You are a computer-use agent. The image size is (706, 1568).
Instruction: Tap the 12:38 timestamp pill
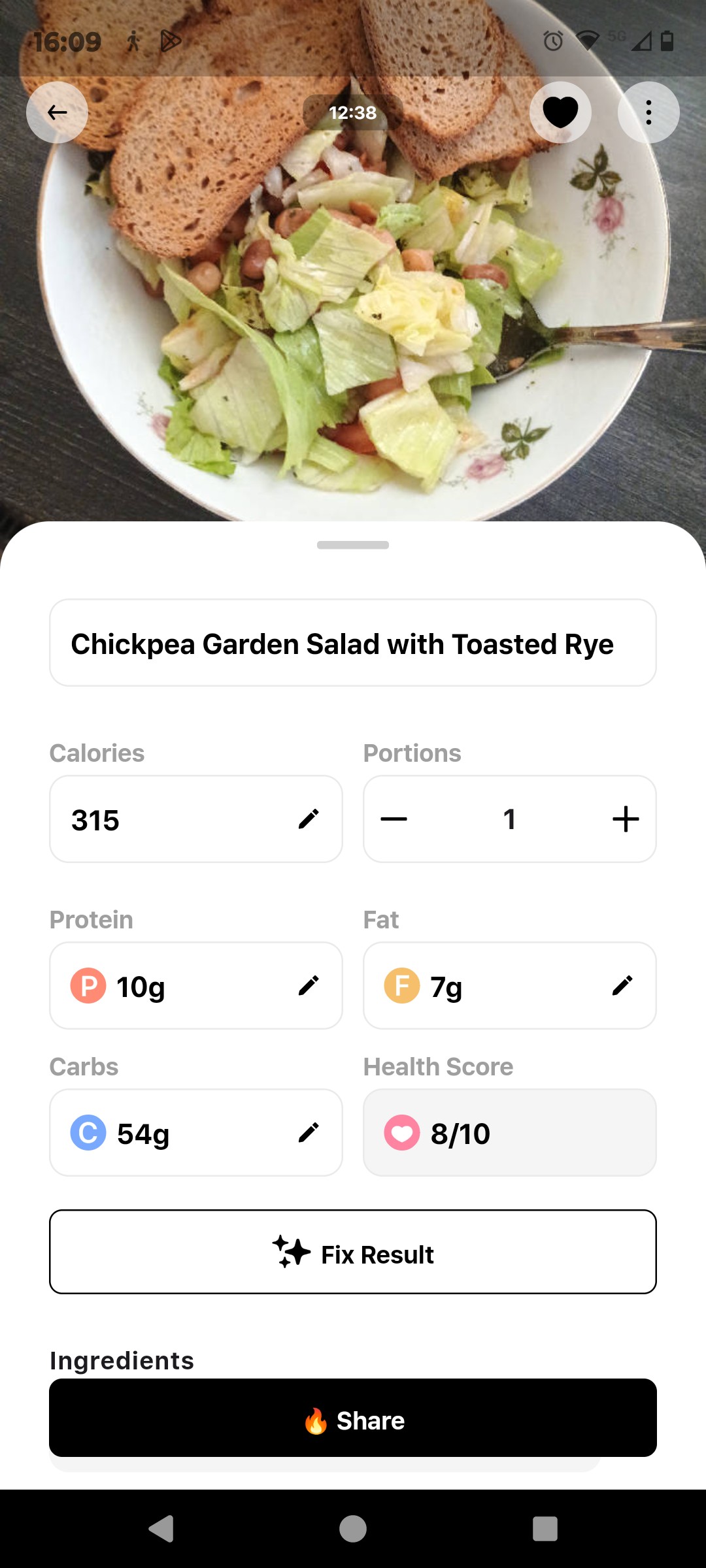click(352, 112)
